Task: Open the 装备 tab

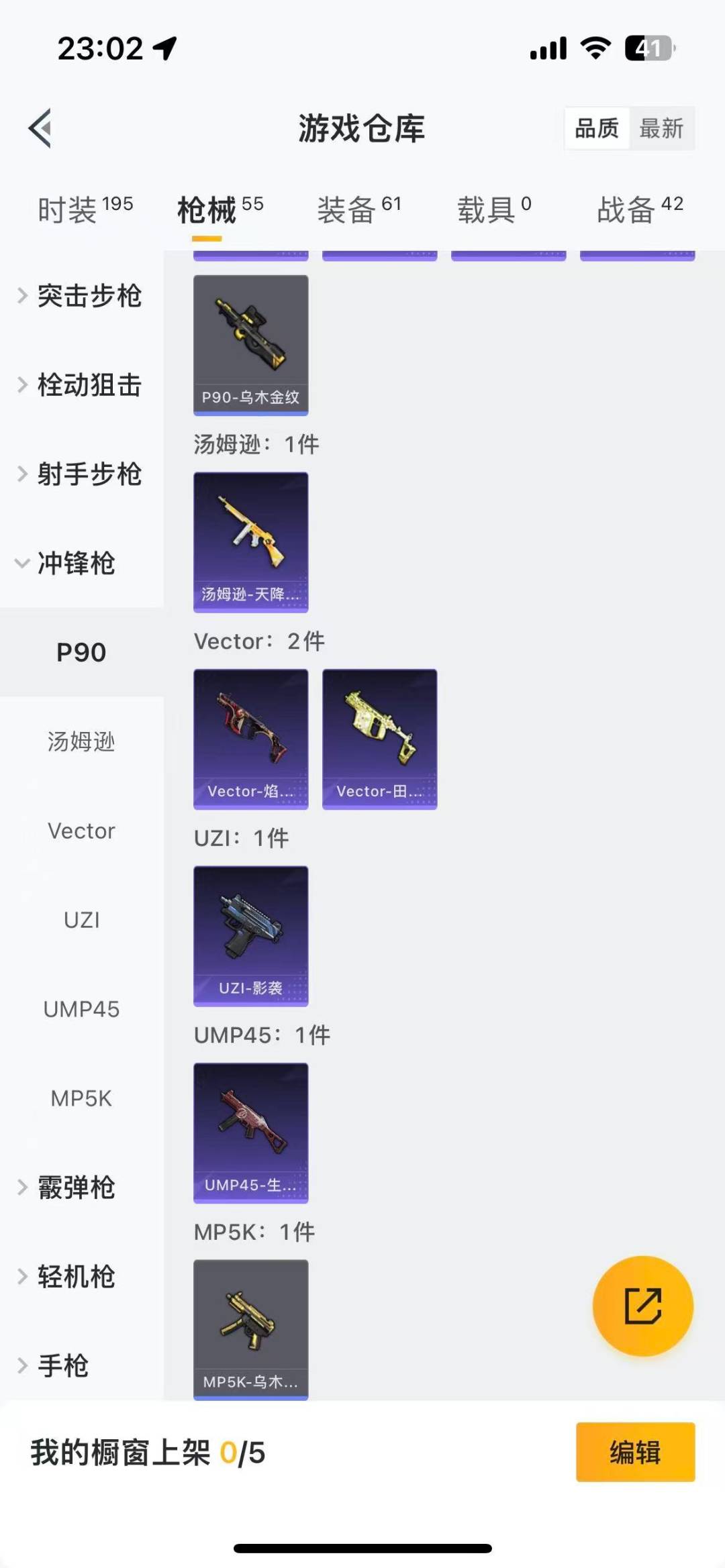Action: 358,209
